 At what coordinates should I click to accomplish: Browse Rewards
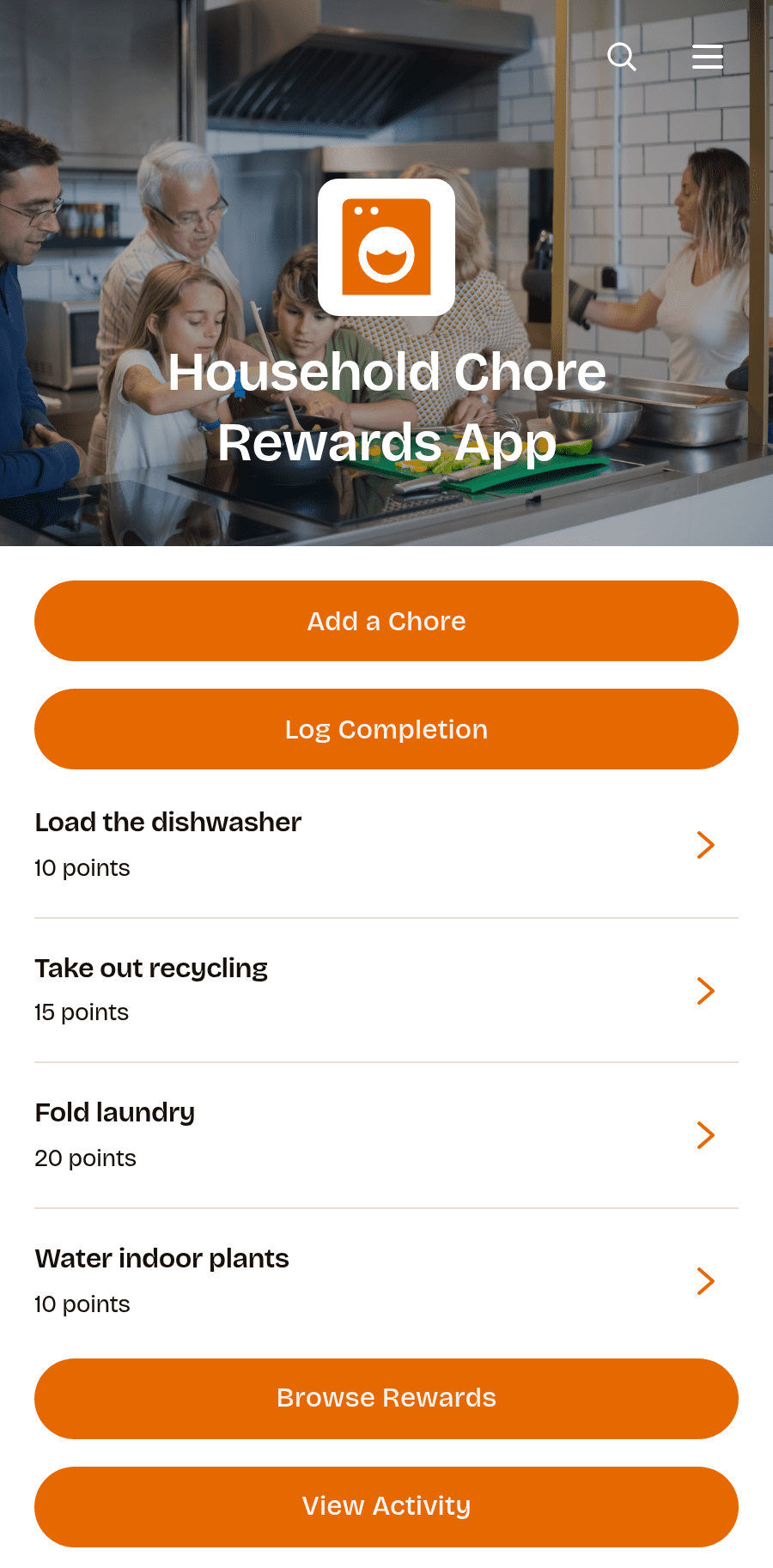coord(386,1399)
